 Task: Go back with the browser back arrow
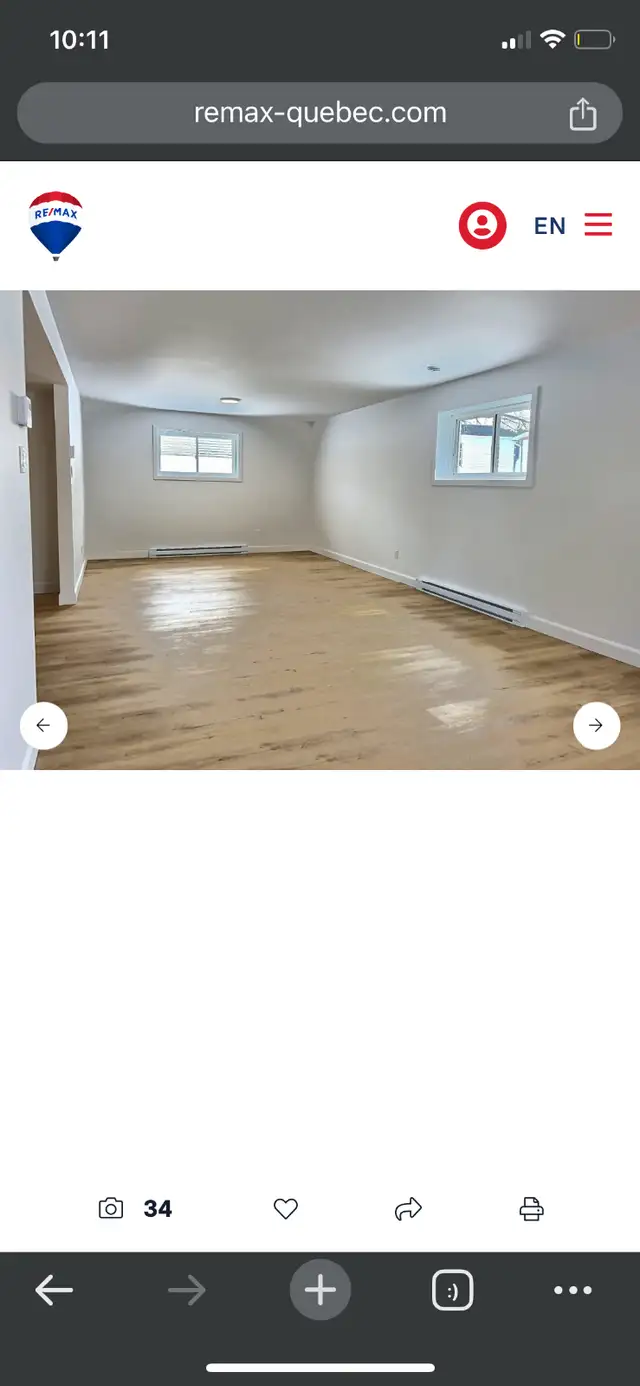pyautogui.click(x=54, y=1291)
